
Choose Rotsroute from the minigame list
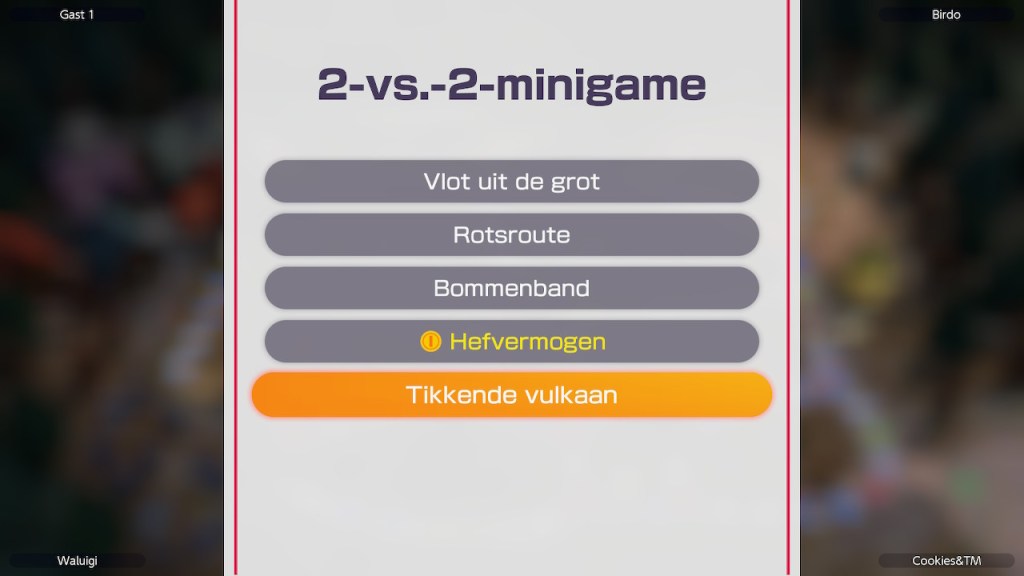[x=511, y=235]
